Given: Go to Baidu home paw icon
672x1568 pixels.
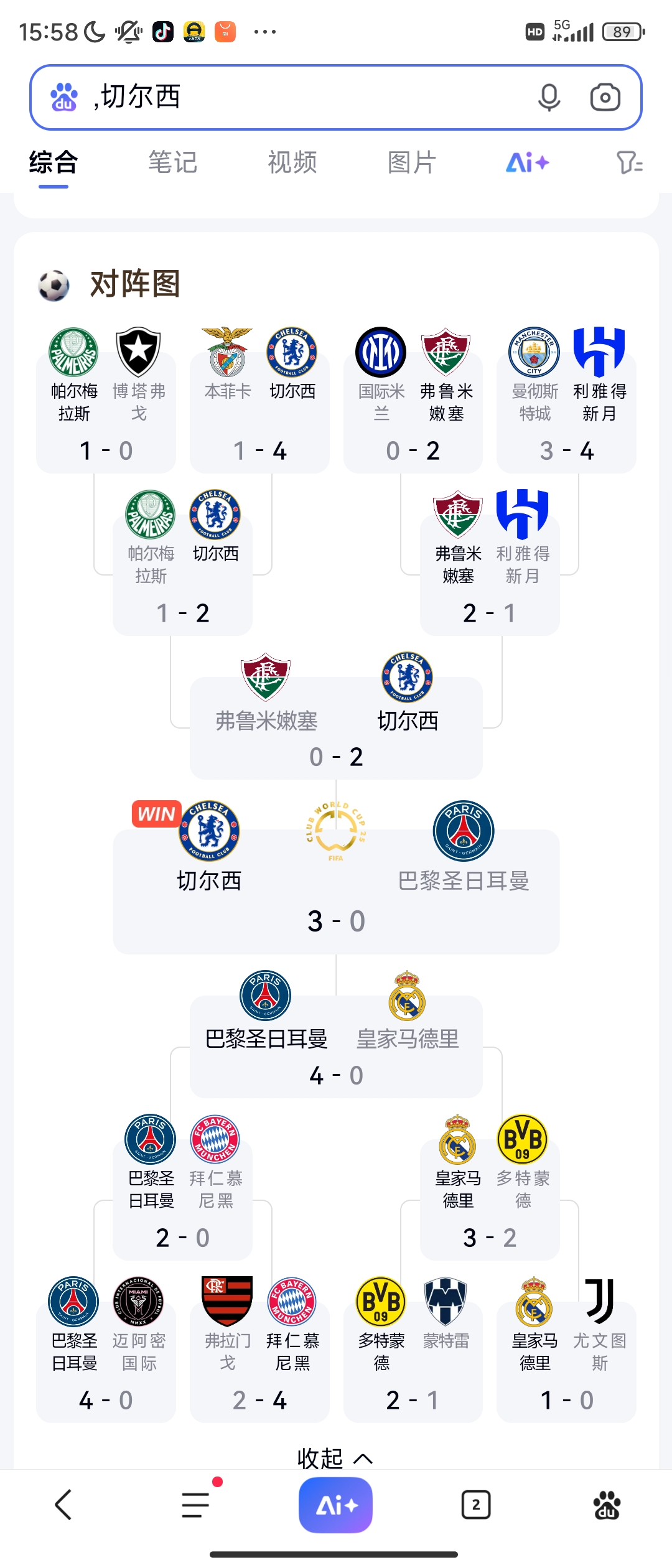Looking at the screenshot, I should [x=606, y=1505].
